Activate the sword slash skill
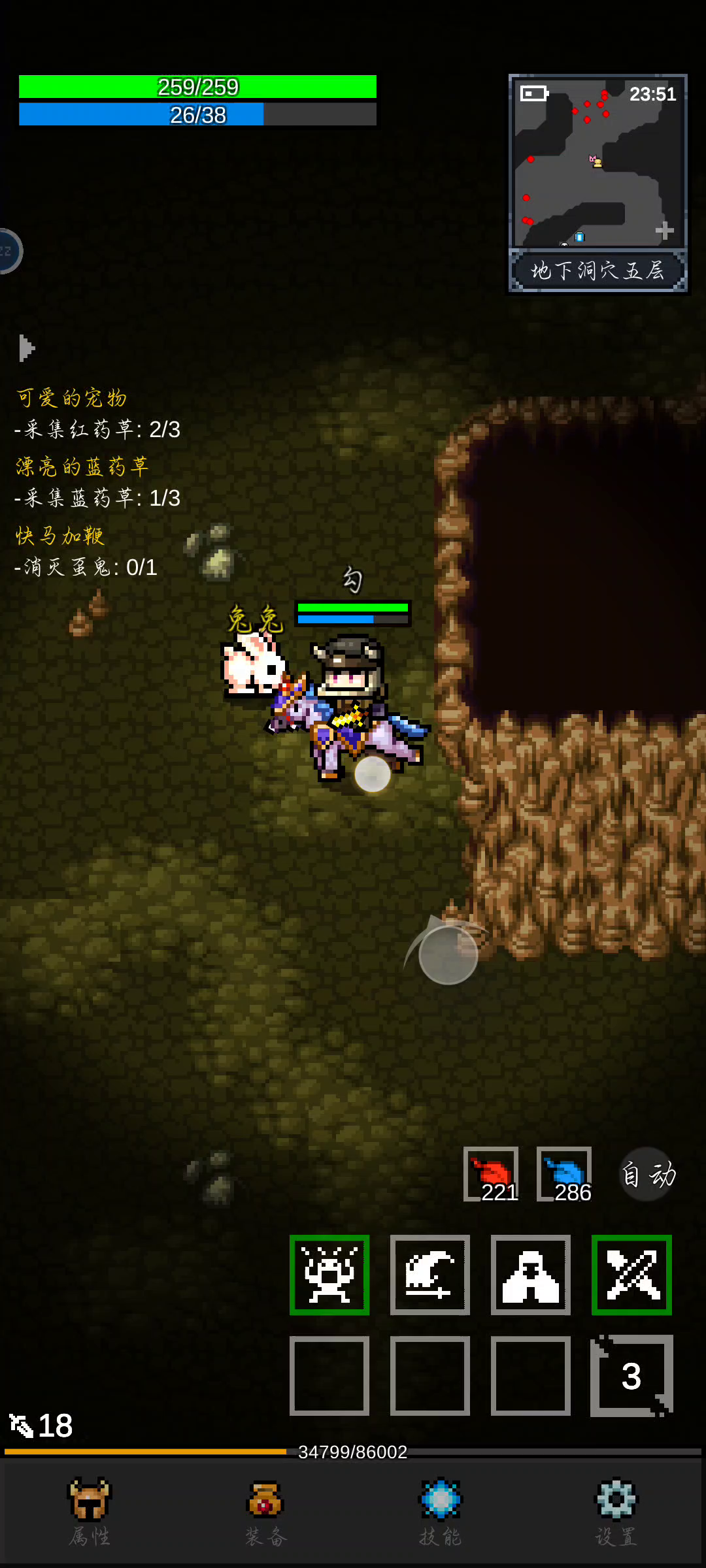706x1568 pixels. (430, 1275)
